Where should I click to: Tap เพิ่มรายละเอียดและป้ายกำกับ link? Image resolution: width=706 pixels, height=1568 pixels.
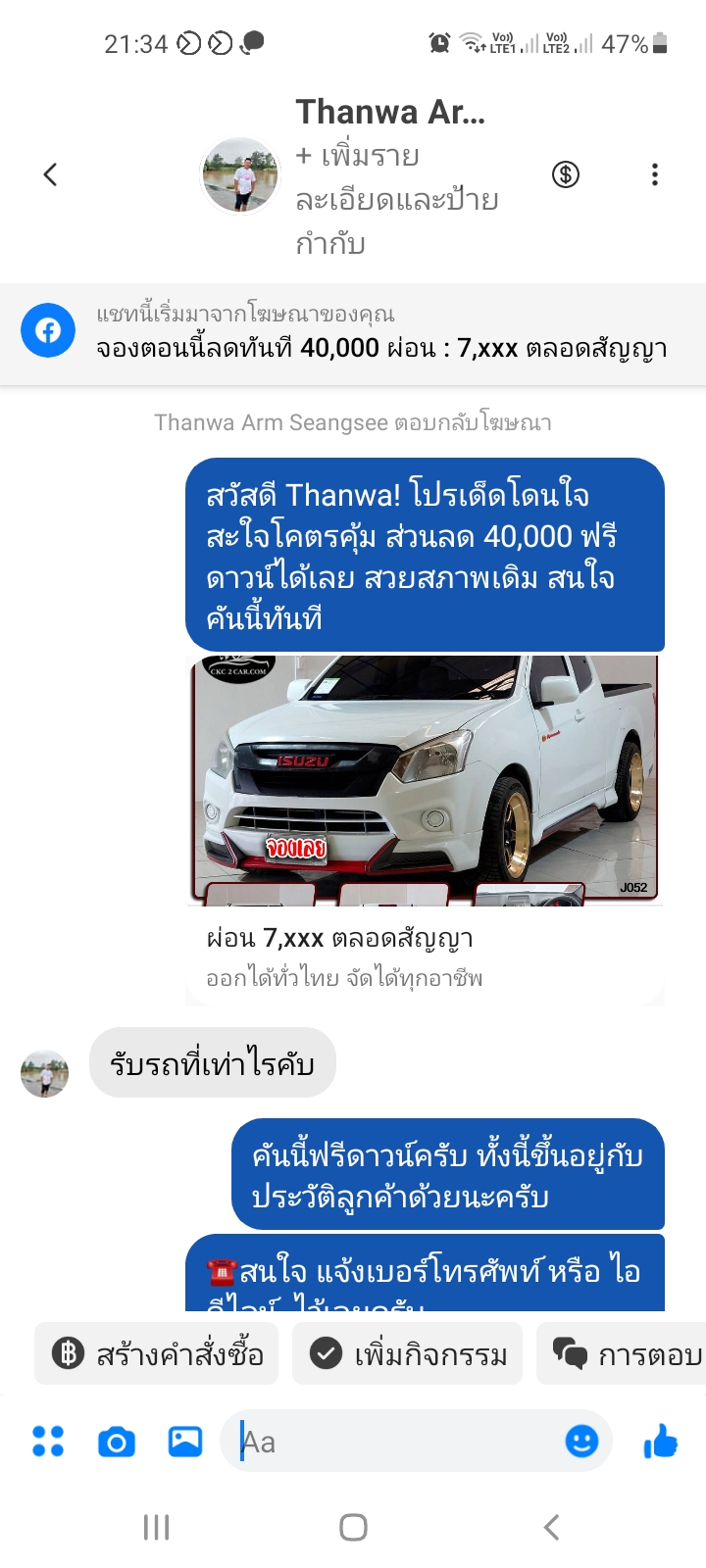pyautogui.click(x=397, y=199)
